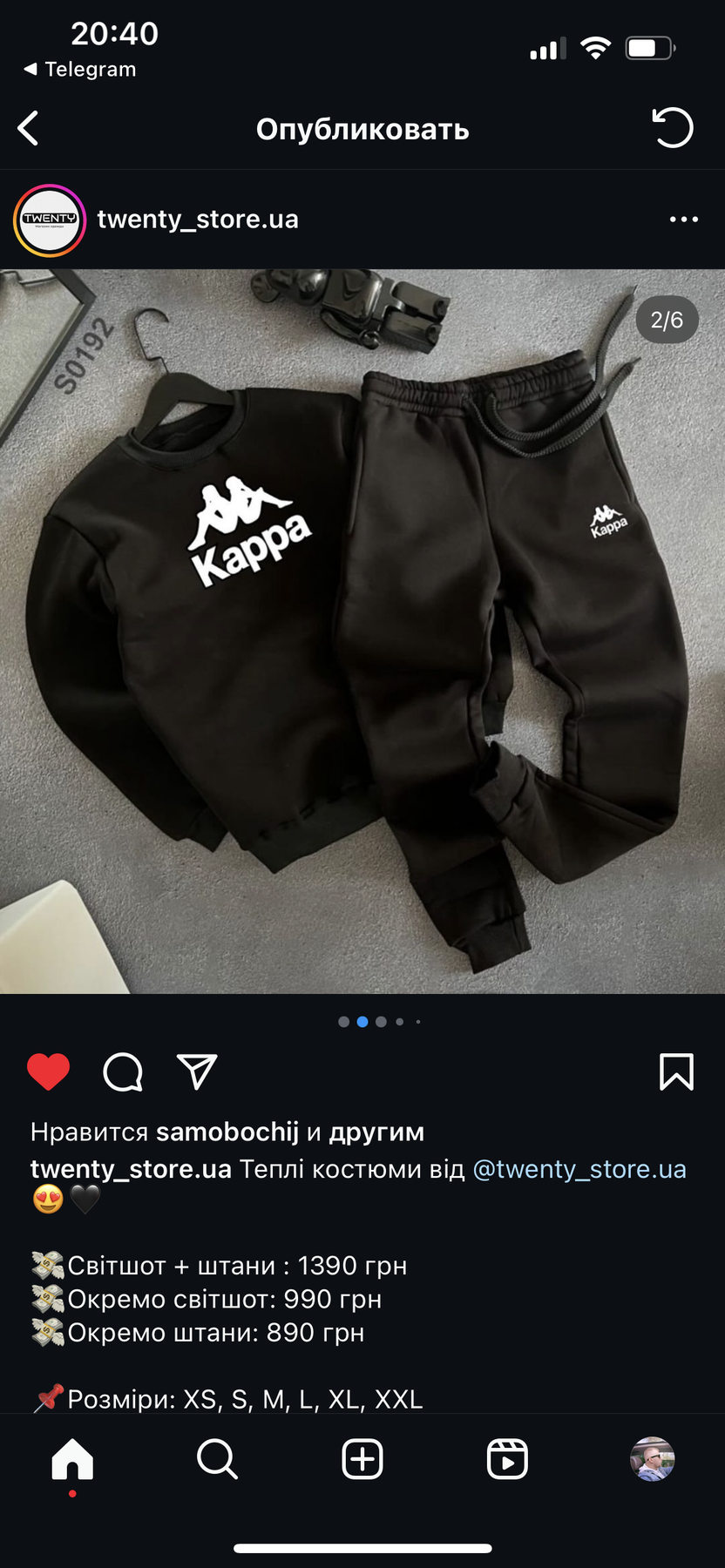Viewport: 725px width, 1568px height.
Task: Return to Telegram via the status bar link
Action: pos(79,69)
